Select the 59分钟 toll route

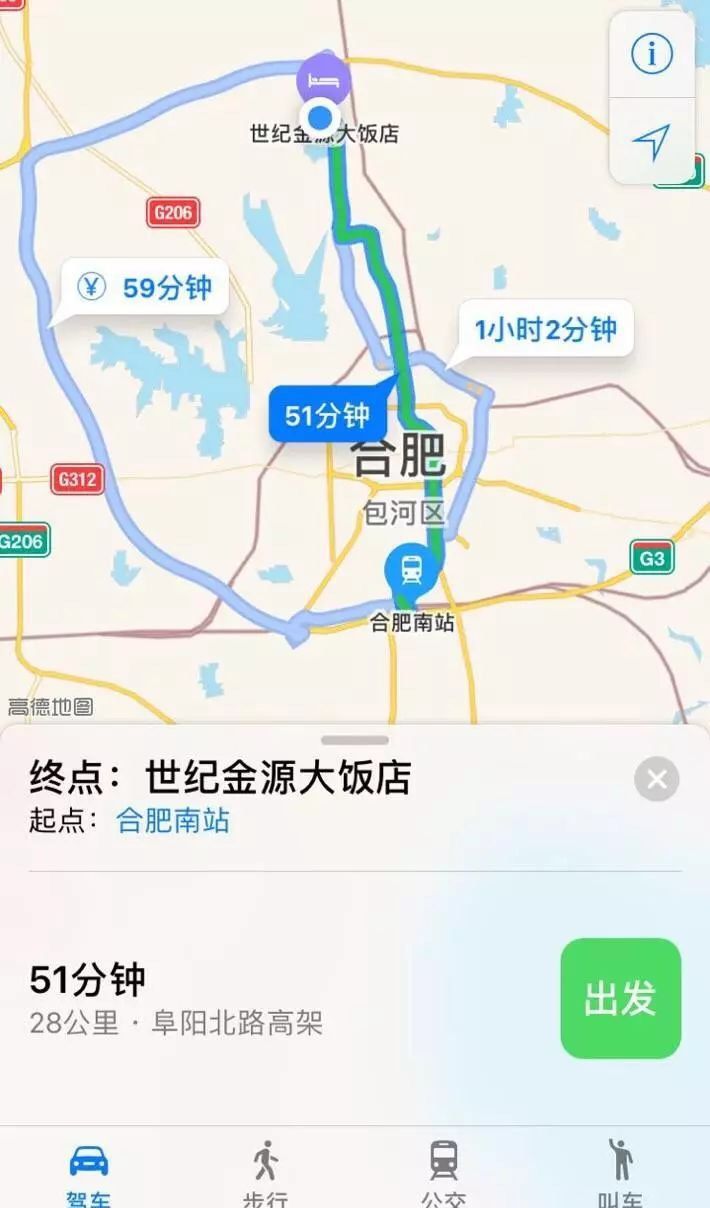click(147, 289)
